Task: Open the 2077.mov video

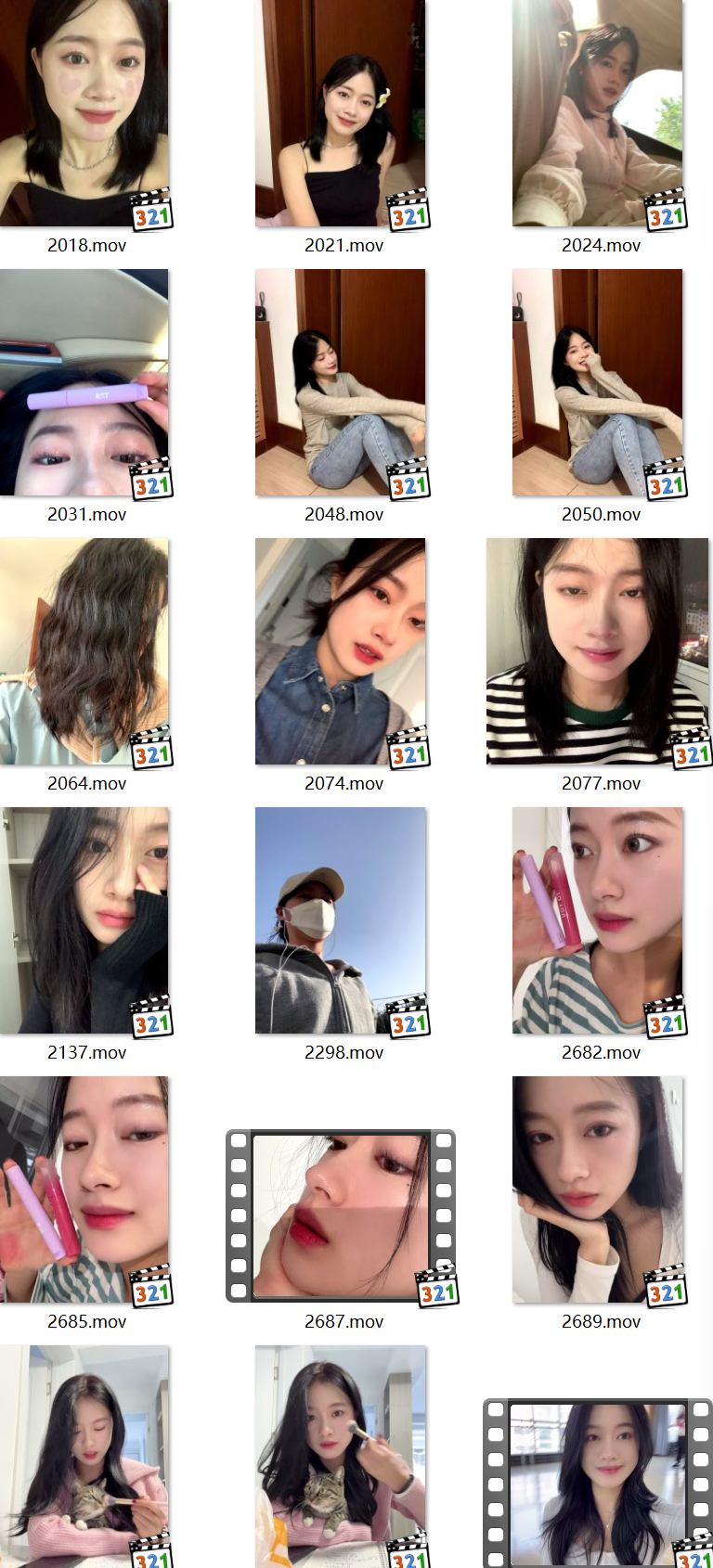Action: coord(598,651)
